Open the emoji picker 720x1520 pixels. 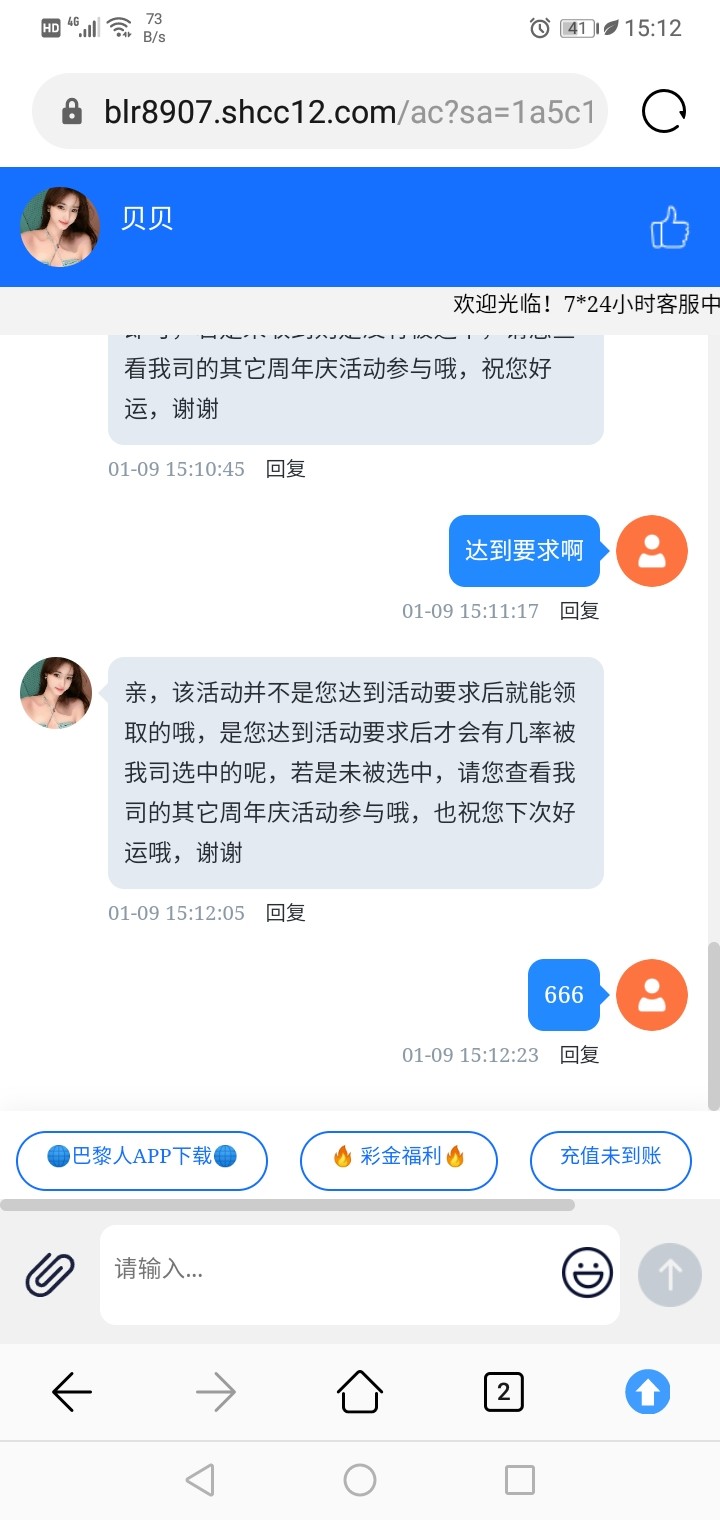point(587,1274)
